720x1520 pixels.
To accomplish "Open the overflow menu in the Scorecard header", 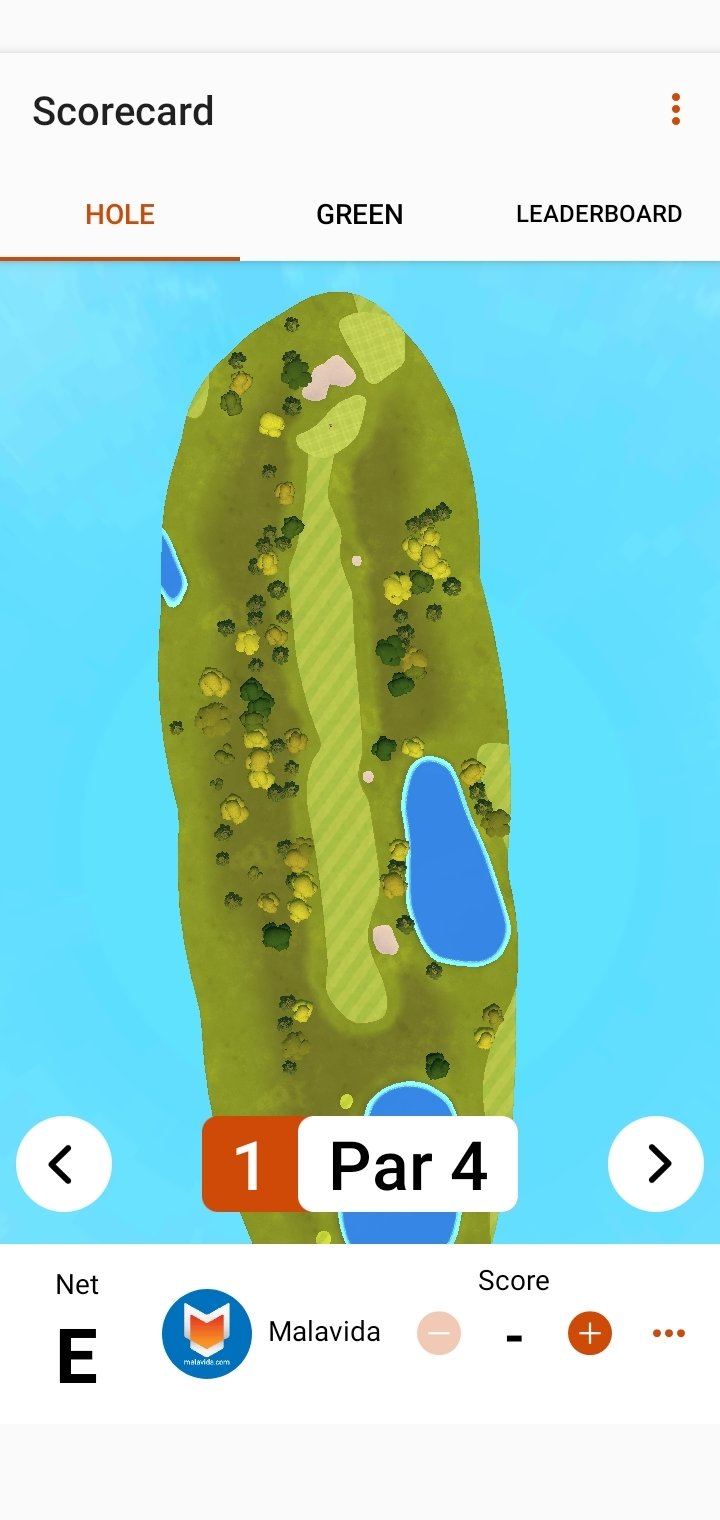I will (676, 110).
